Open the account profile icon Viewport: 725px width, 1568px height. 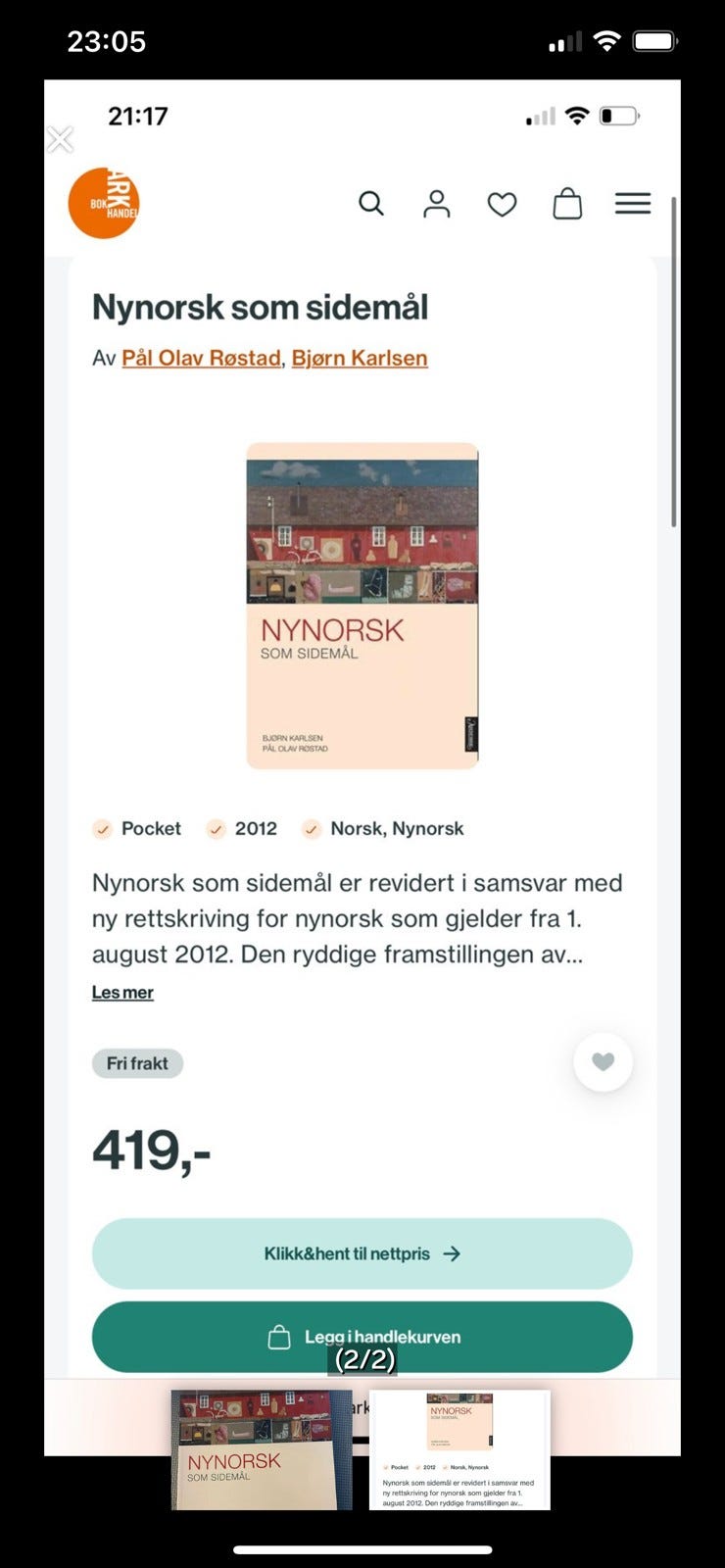click(x=437, y=204)
